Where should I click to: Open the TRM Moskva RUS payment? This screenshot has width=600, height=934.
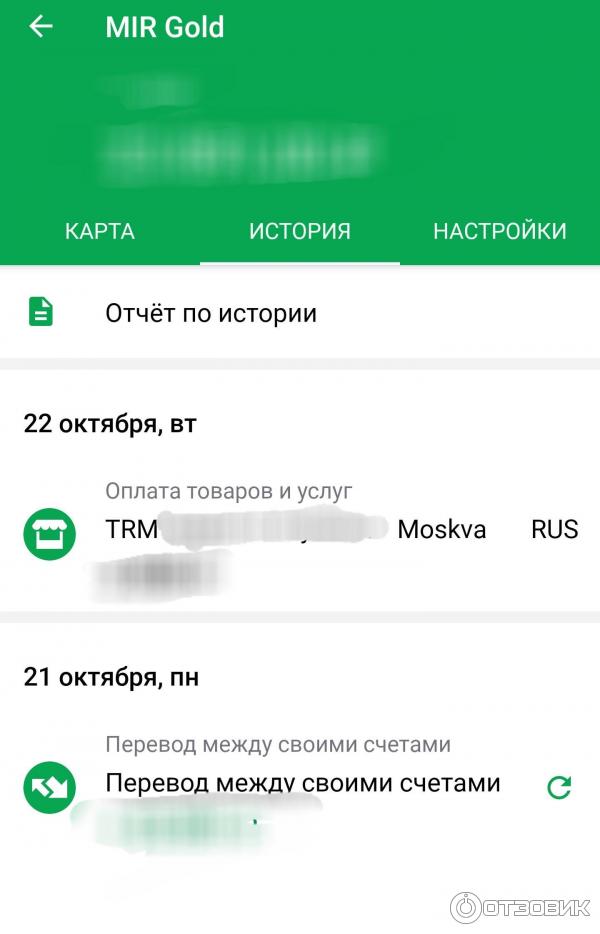click(x=300, y=530)
